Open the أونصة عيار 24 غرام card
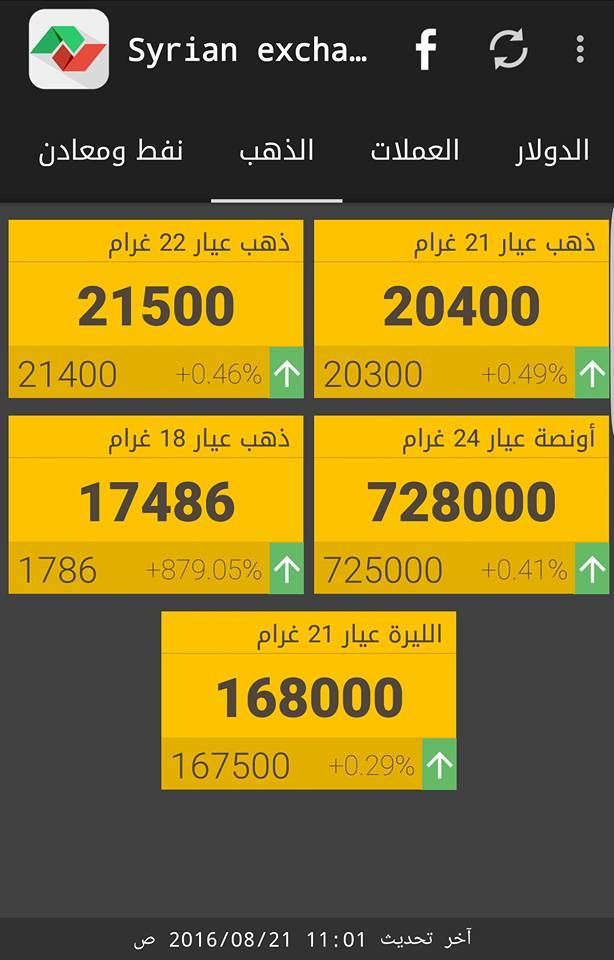 pos(462,504)
